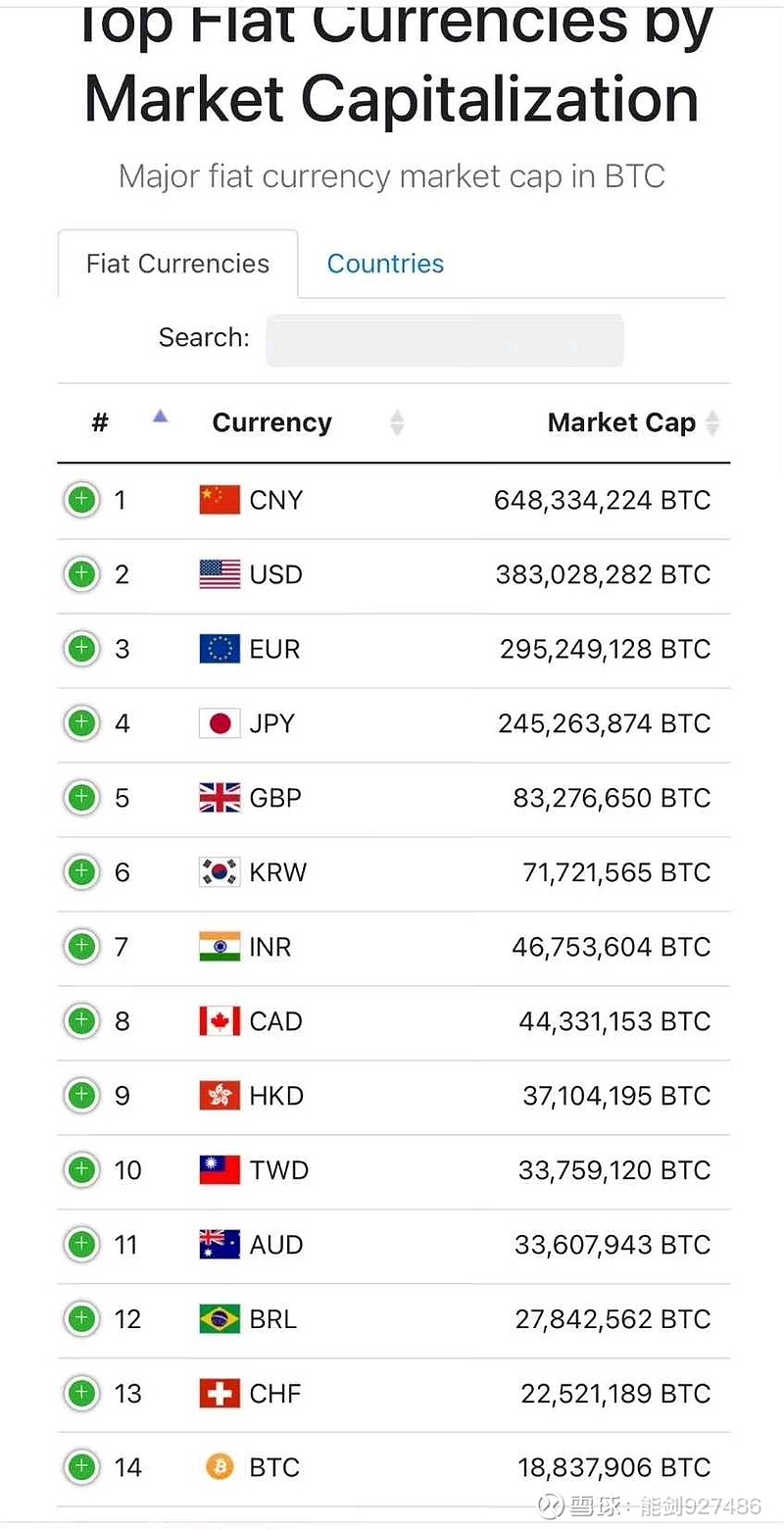Select the EU flag icon next to EUR
The height and width of the screenshot is (1530, 784).
point(220,648)
